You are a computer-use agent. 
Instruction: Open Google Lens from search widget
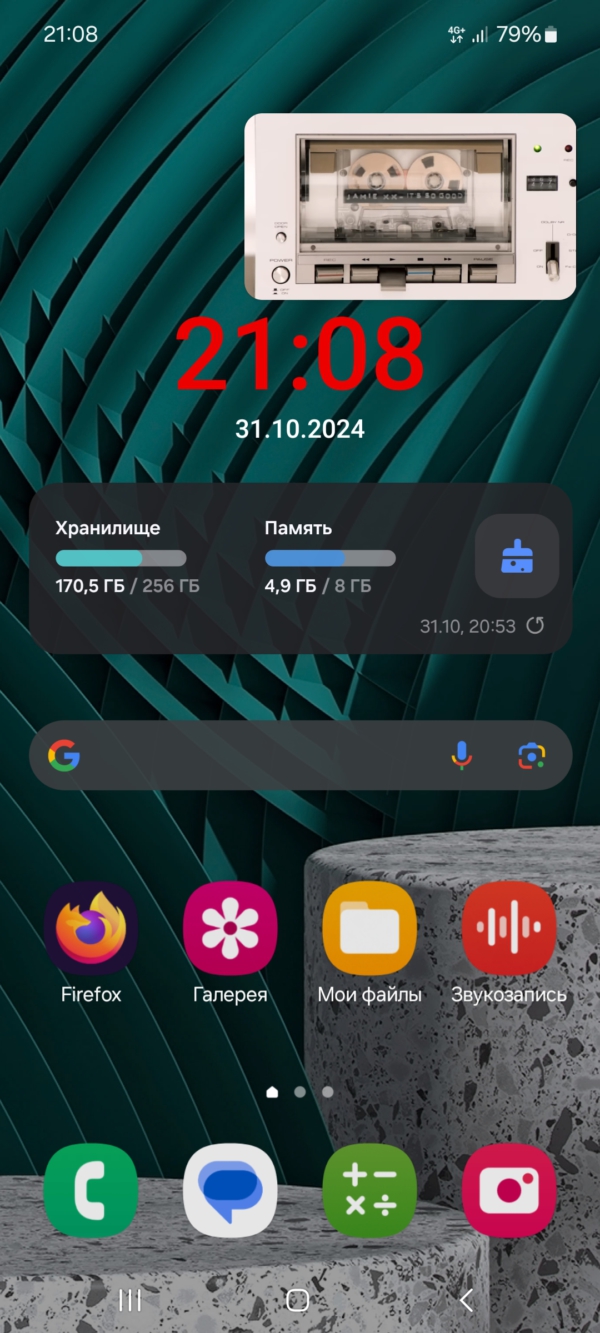pos(531,756)
